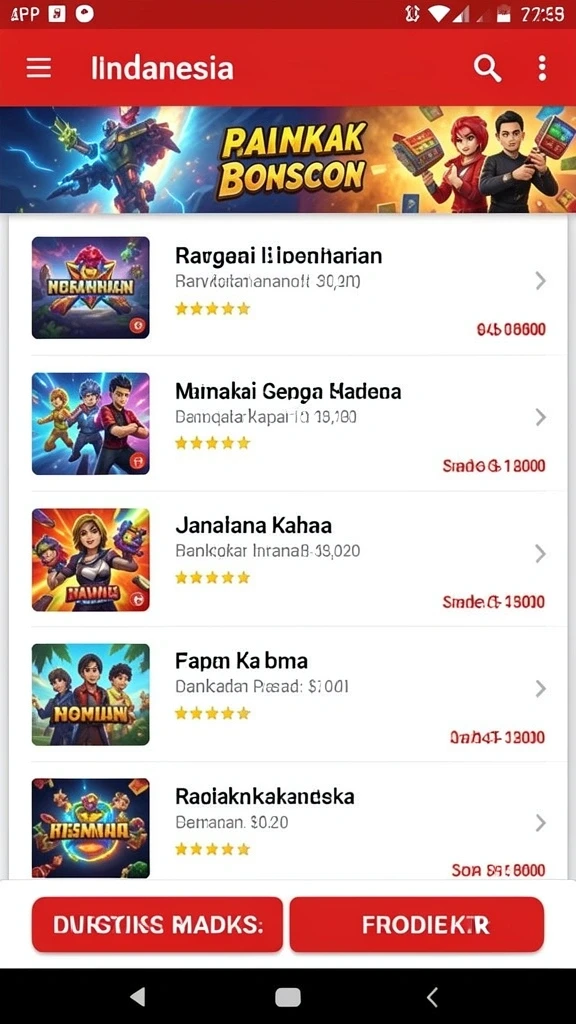This screenshot has height=1024, width=576.
Task: Tap the chevron beside Janalana Kahaa
Action: point(540,554)
